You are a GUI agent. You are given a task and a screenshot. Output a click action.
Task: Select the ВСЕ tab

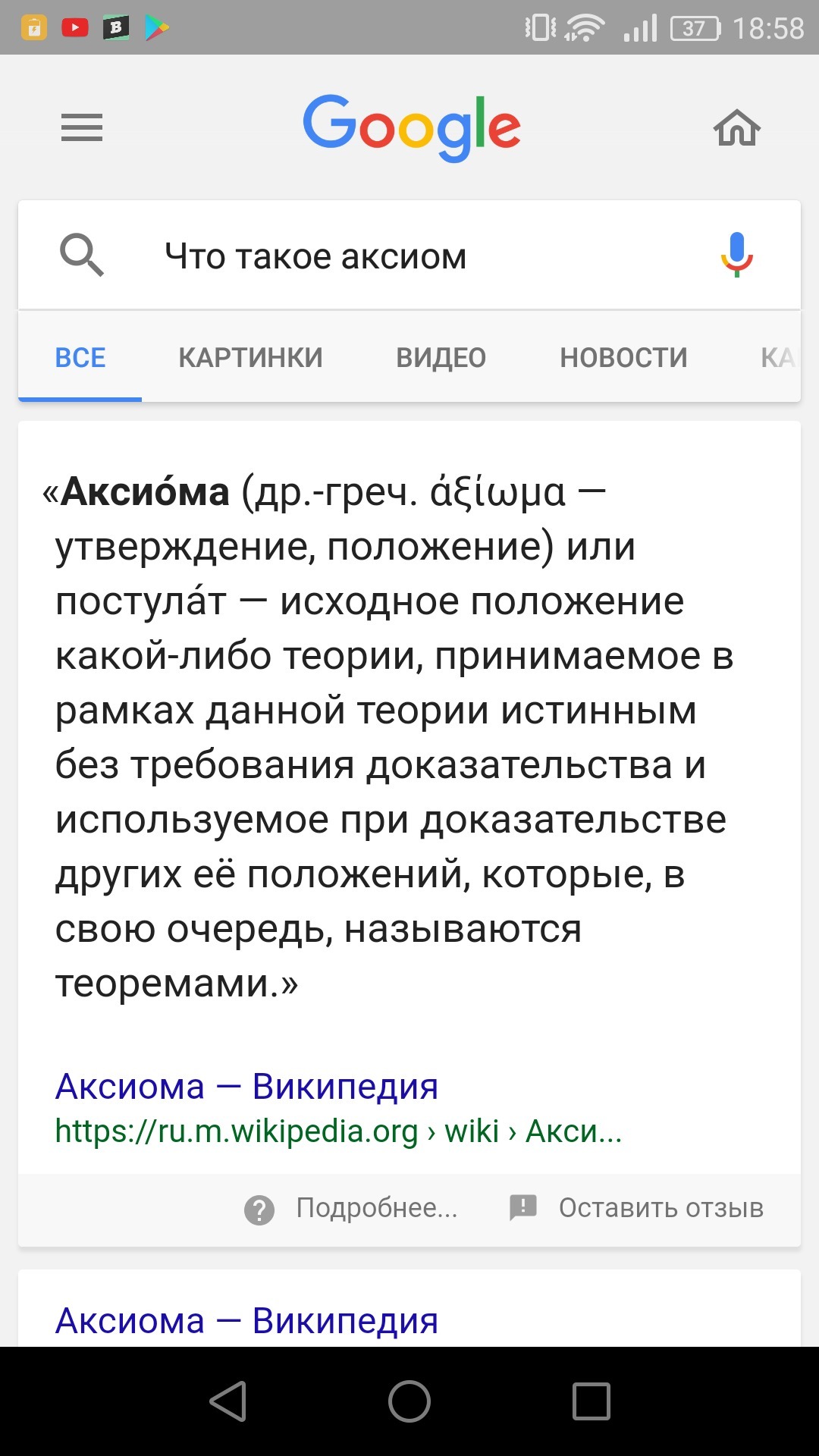coord(80,357)
